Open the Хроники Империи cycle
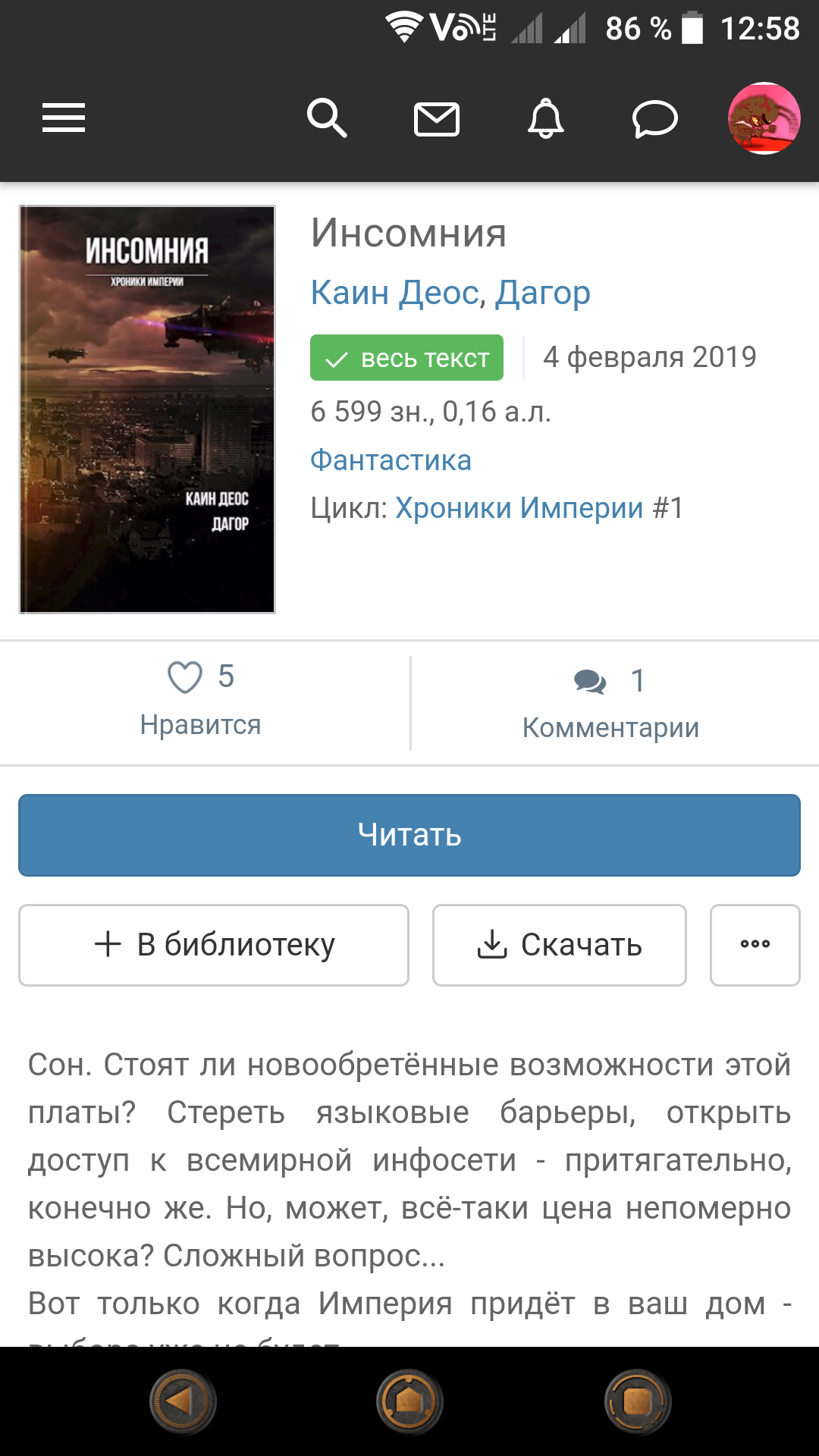Screen dimensions: 819x1456 [519, 508]
